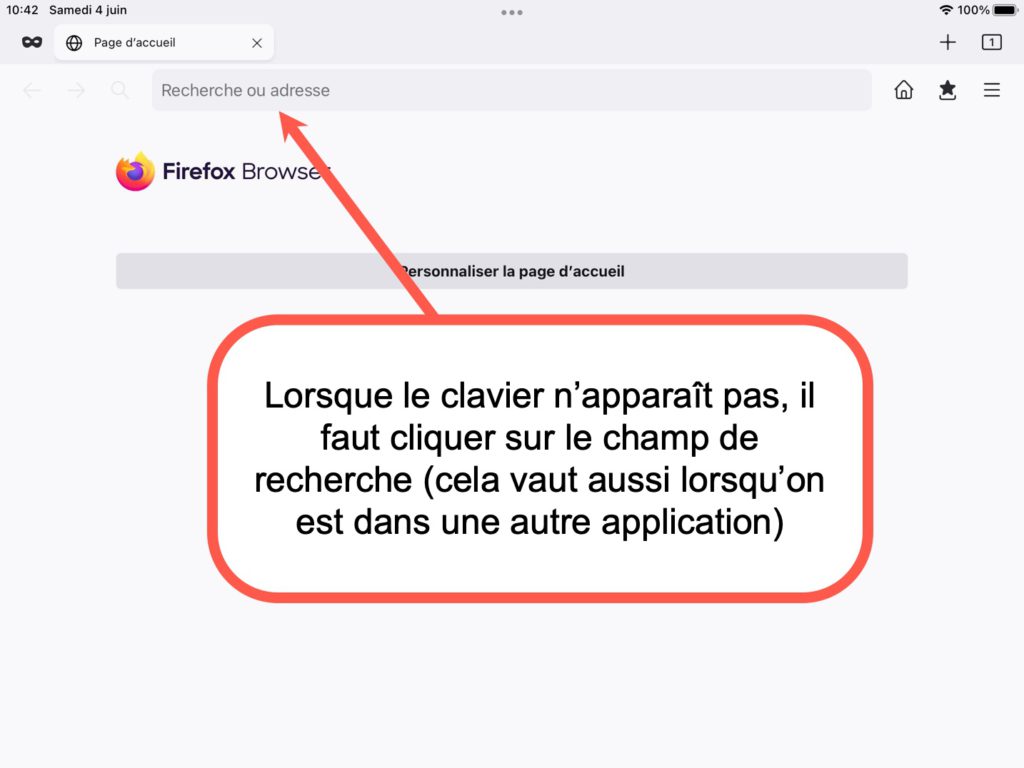Select the Page d'accueil tab

[150, 43]
